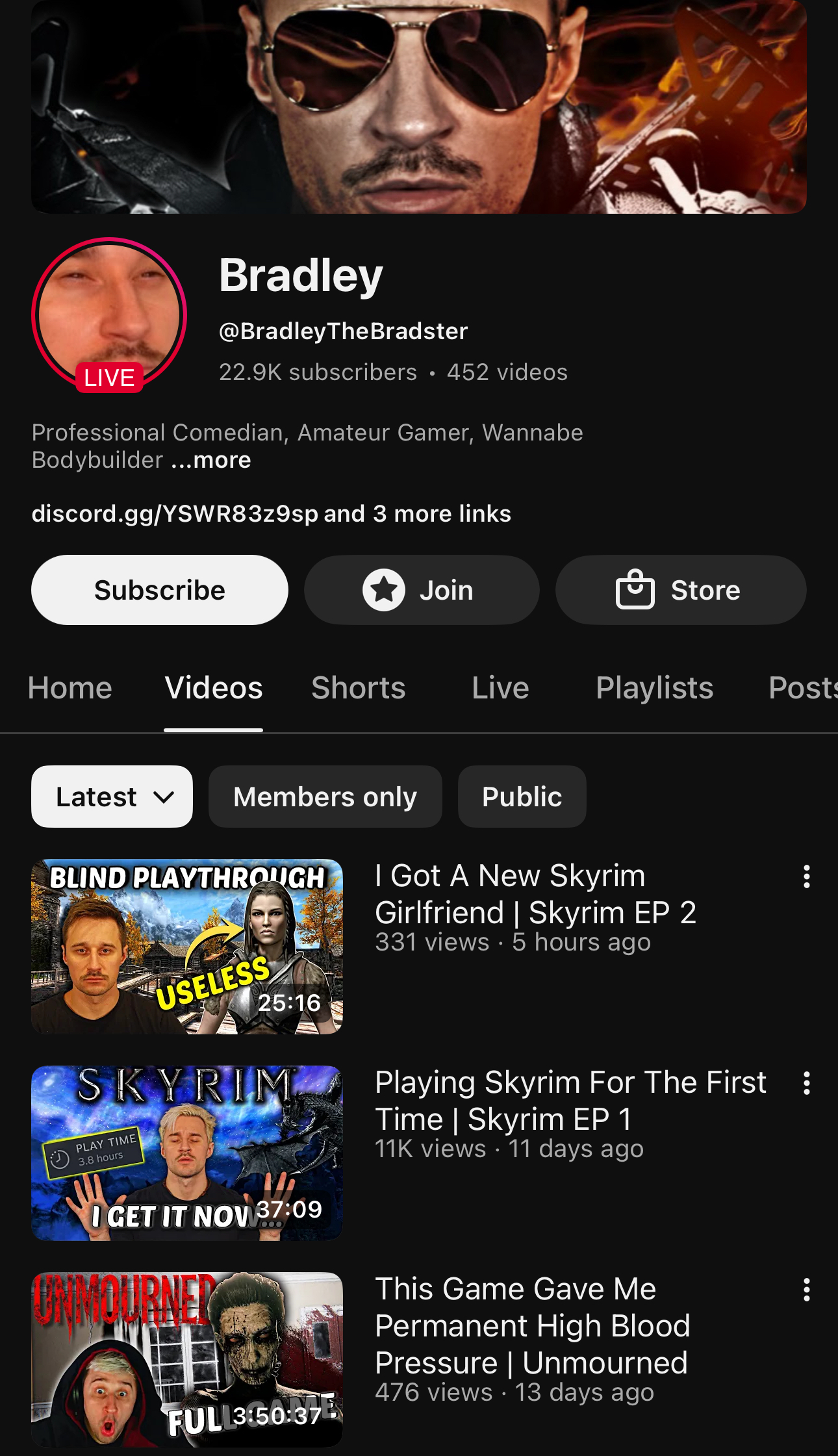838x1456 pixels.
Task: Expand channel description with ...more
Action: click(x=211, y=460)
